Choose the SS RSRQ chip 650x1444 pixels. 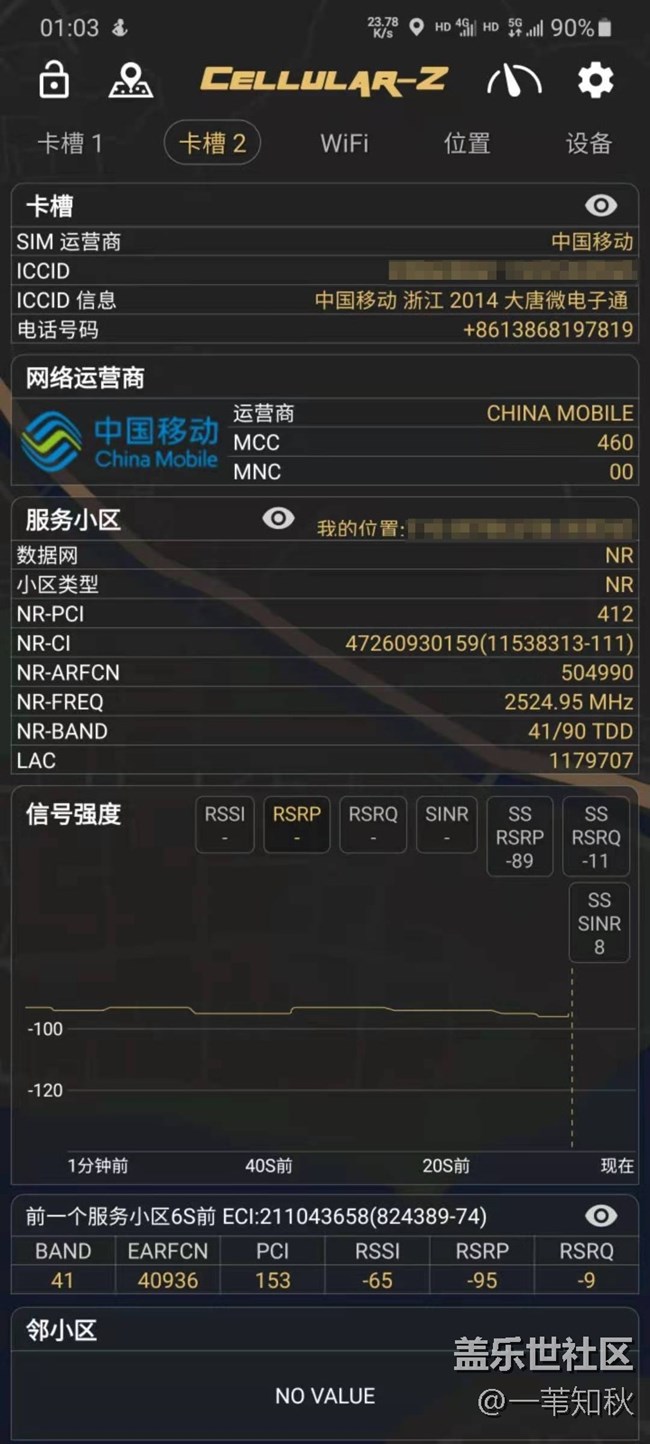pos(596,837)
